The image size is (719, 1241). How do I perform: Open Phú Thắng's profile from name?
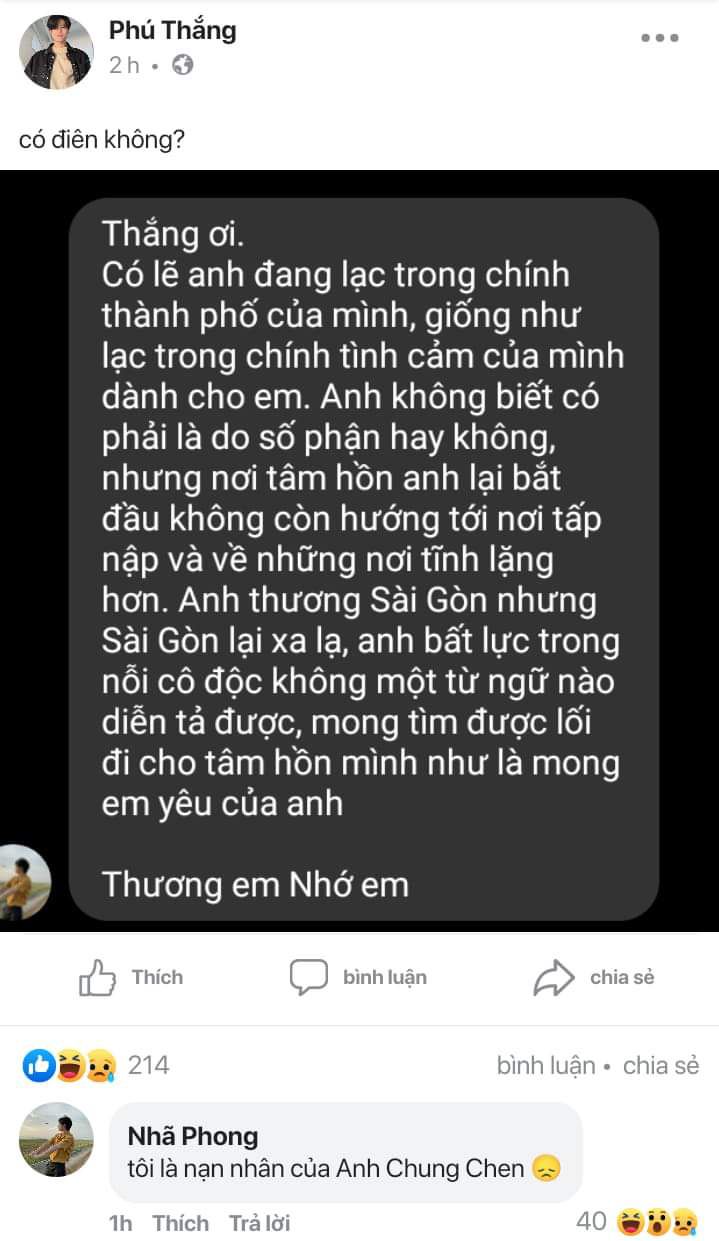[172, 31]
